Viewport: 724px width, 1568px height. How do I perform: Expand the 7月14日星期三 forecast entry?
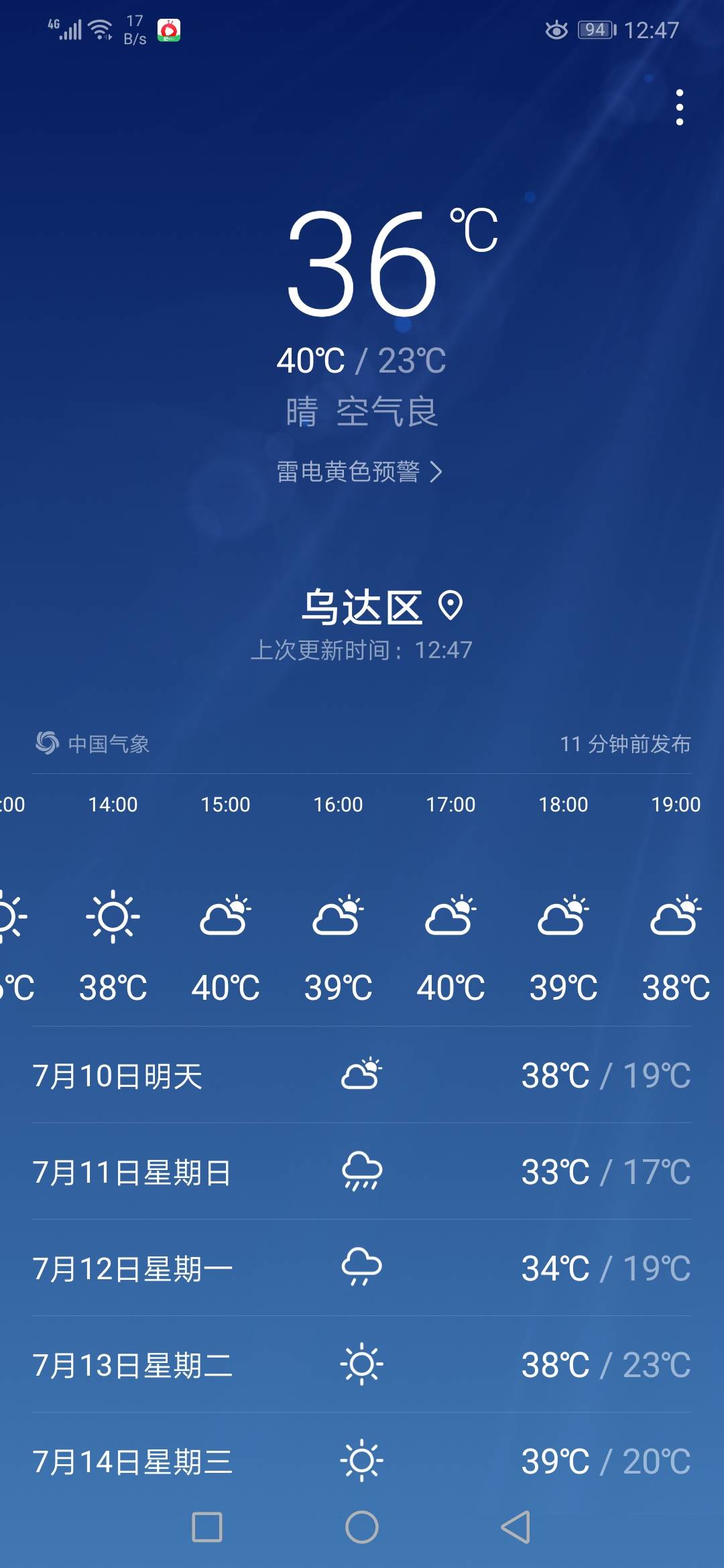click(x=362, y=1461)
